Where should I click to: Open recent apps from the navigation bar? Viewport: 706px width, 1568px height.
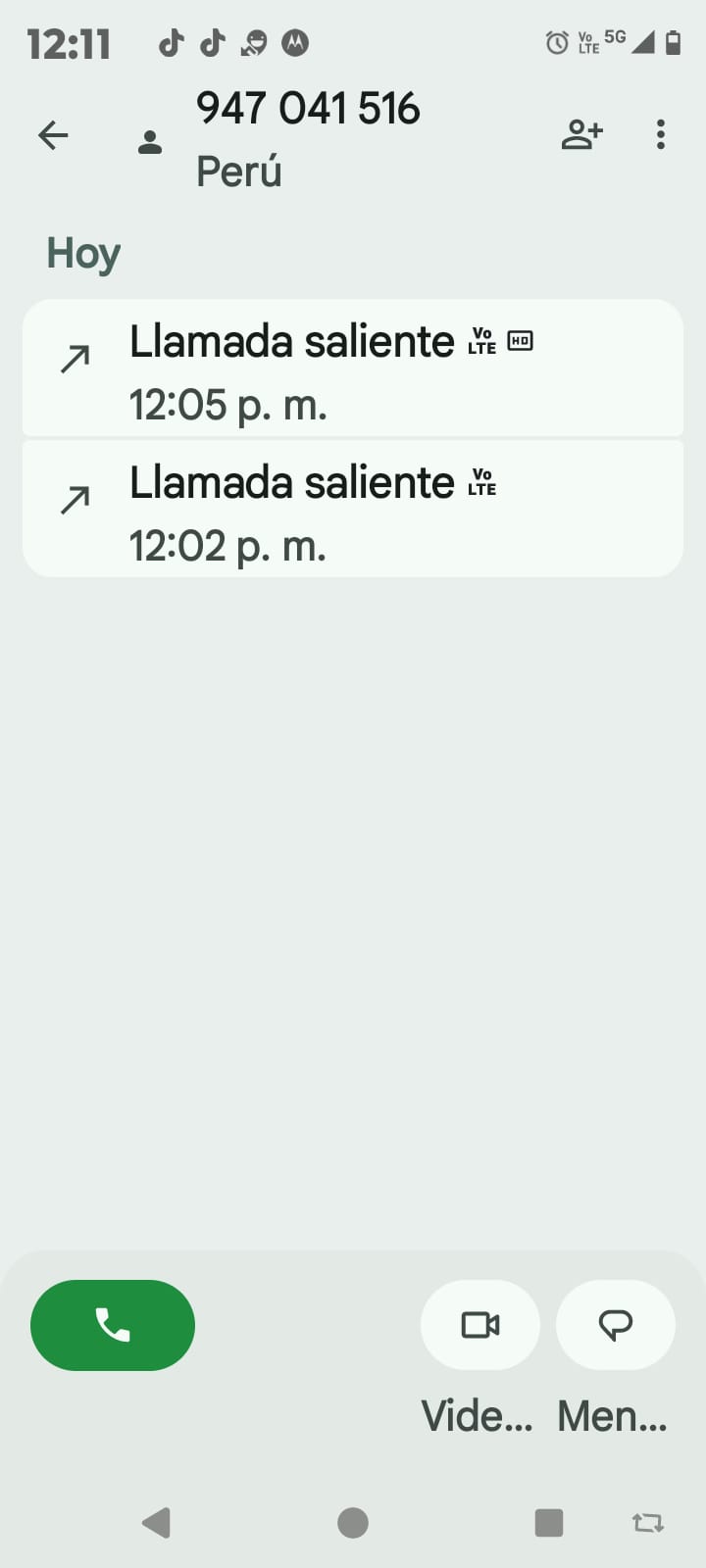click(548, 1523)
